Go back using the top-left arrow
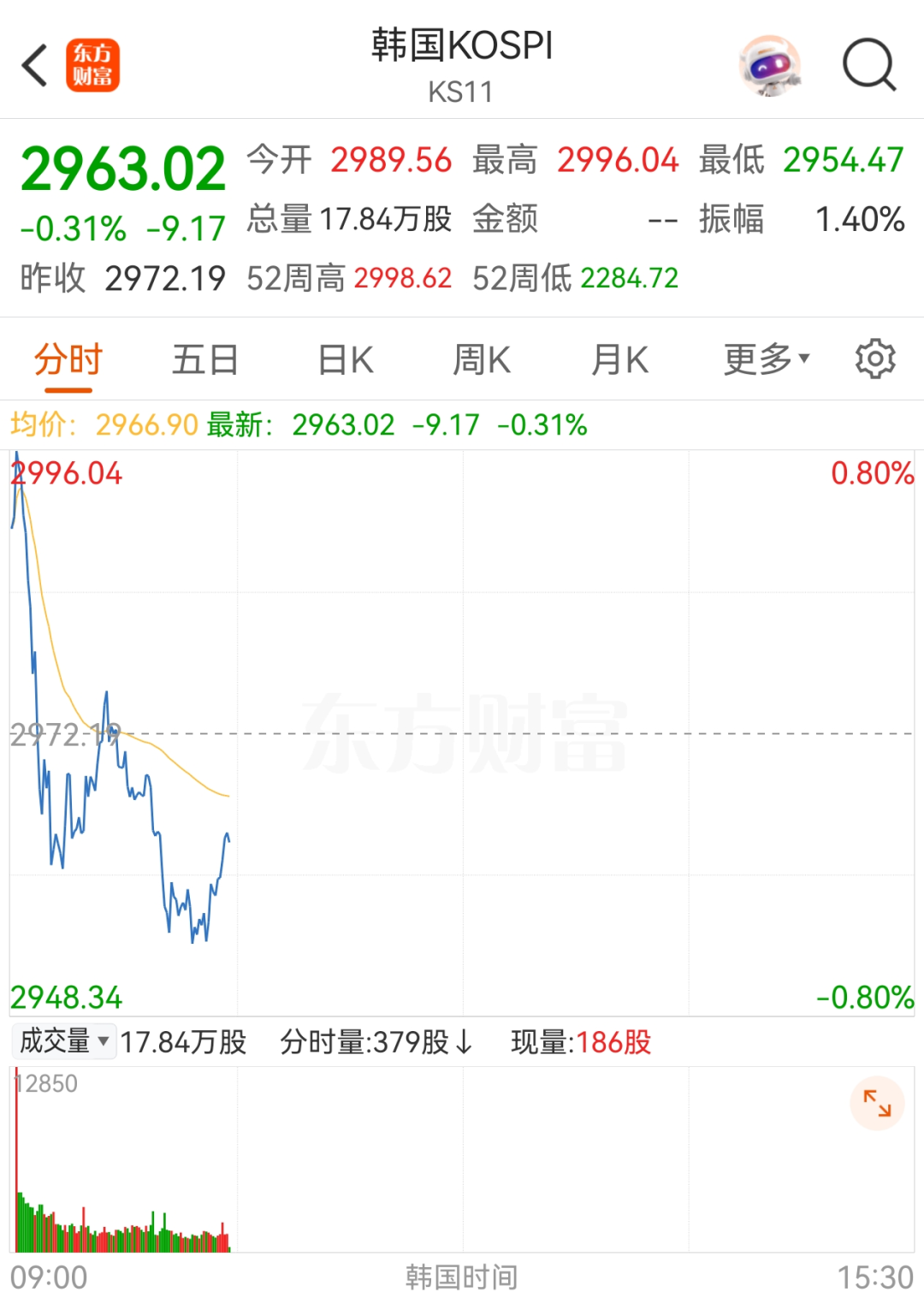Screen dimensions: 924x1298 pos(35,66)
